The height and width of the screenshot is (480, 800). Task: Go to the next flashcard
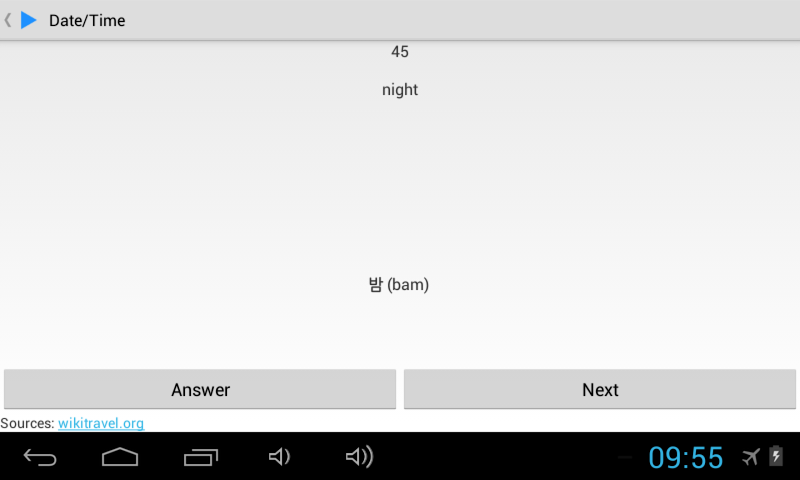[x=600, y=390]
